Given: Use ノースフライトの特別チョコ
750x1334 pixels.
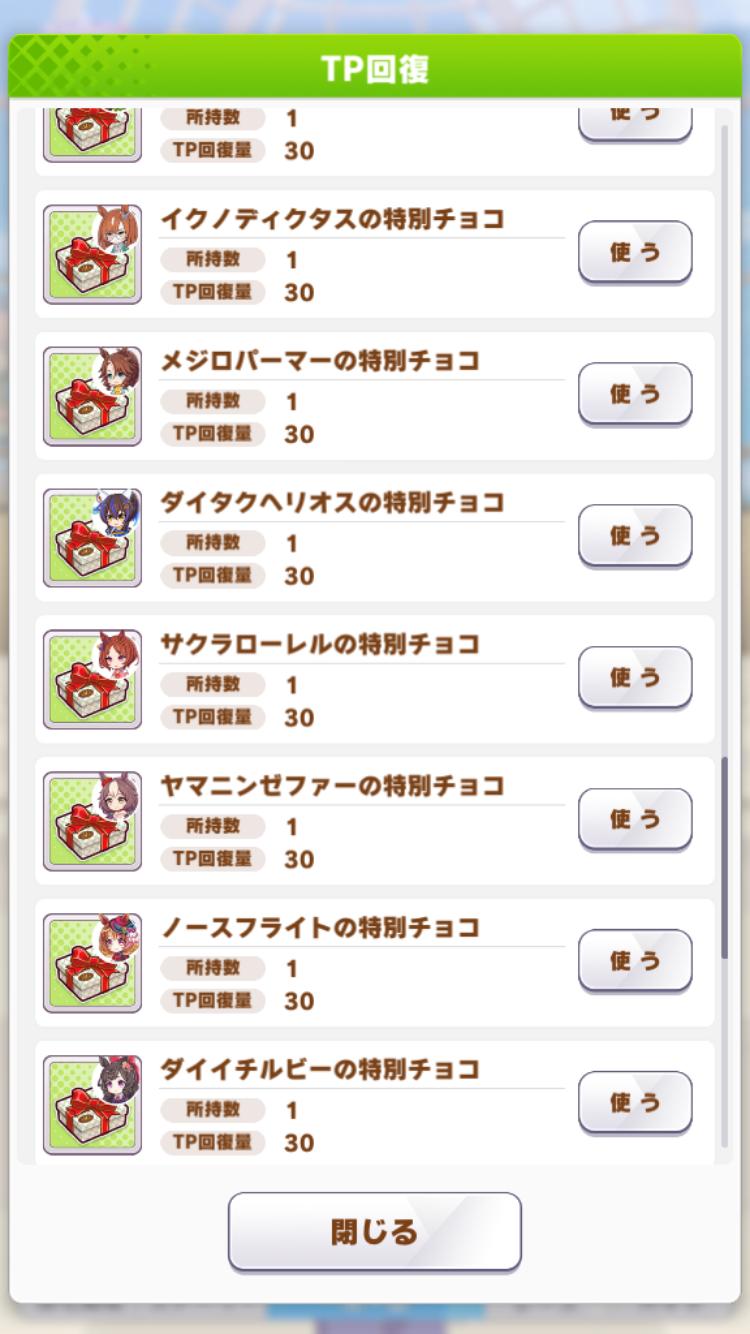Looking at the screenshot, I should pos(635,961).
